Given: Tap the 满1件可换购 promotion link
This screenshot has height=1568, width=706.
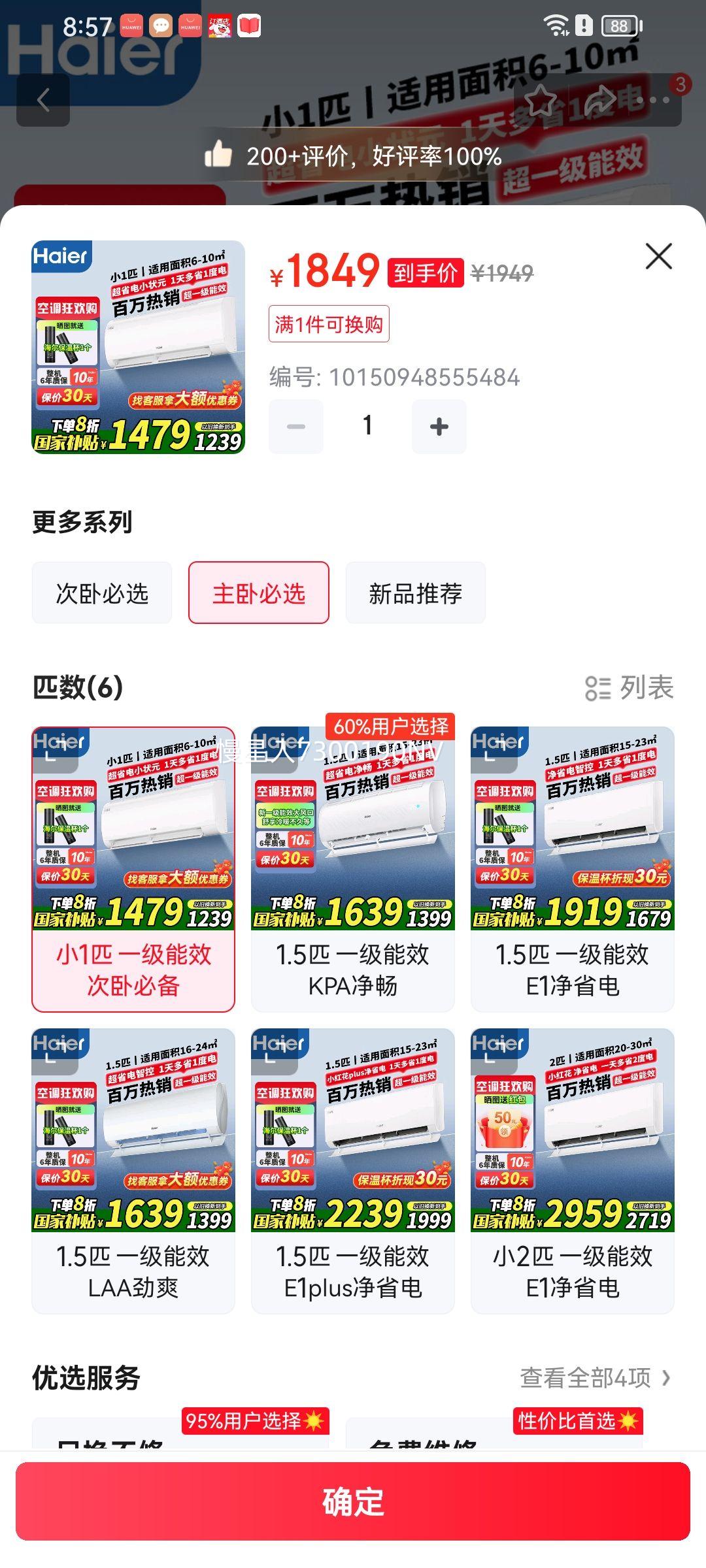Looking at the screenshot, I should pos(330,323).
